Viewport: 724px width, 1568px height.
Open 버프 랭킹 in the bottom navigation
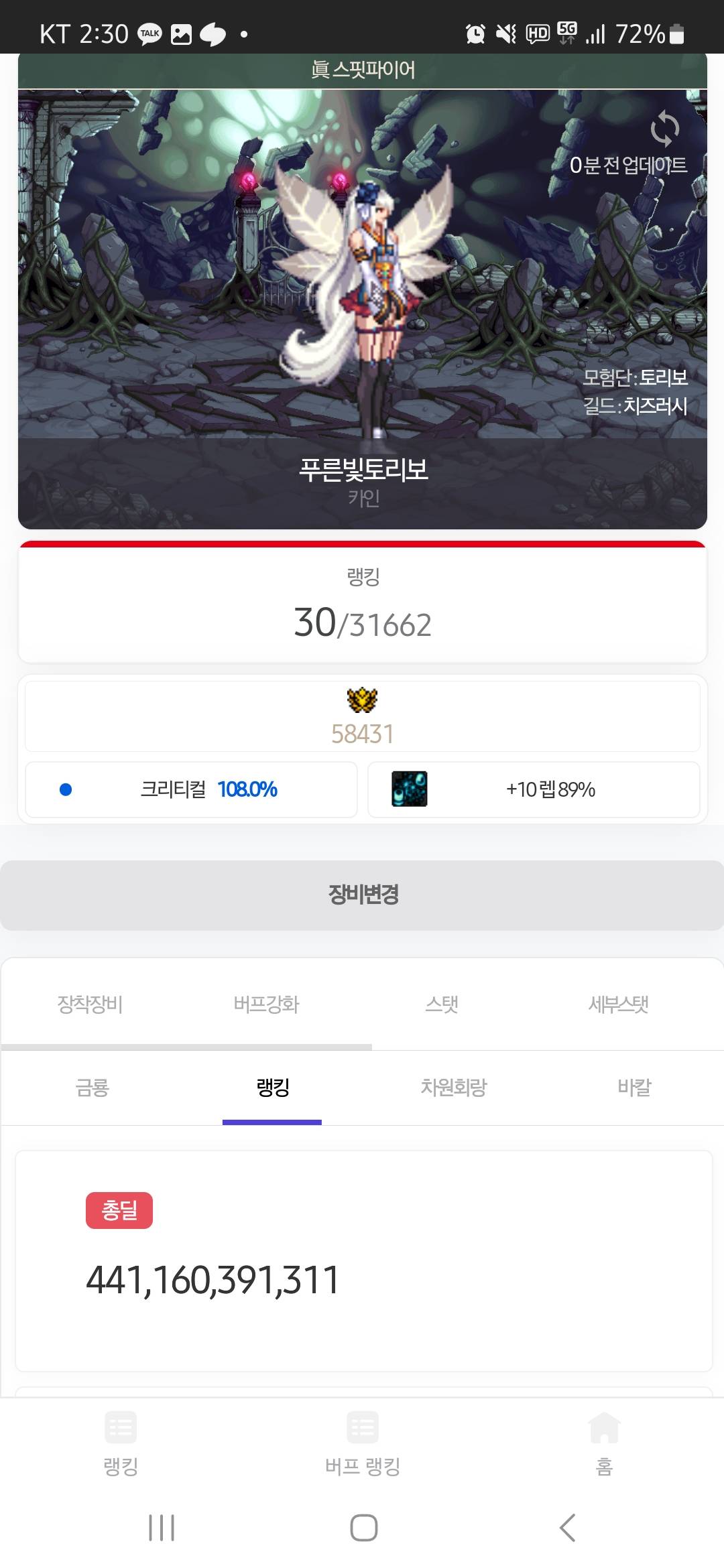click(x=362, y=1443)
